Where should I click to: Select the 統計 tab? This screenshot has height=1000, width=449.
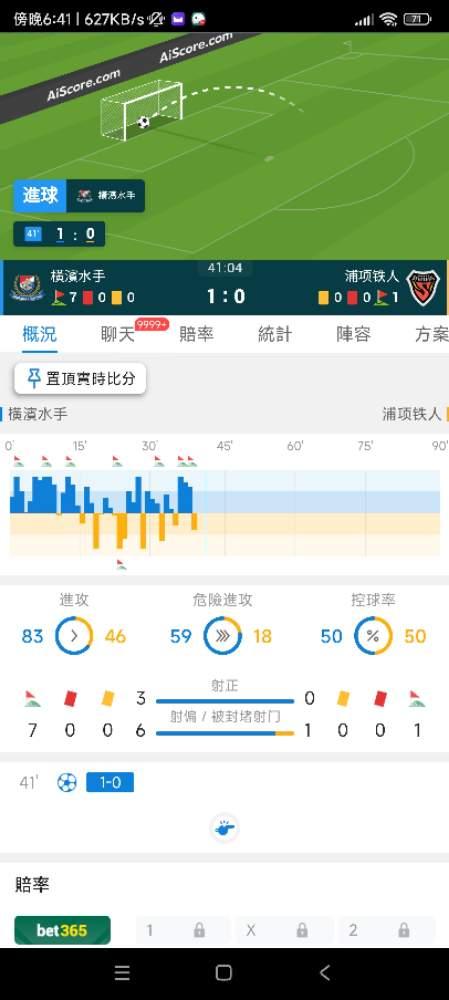click(x=275, y=334)
